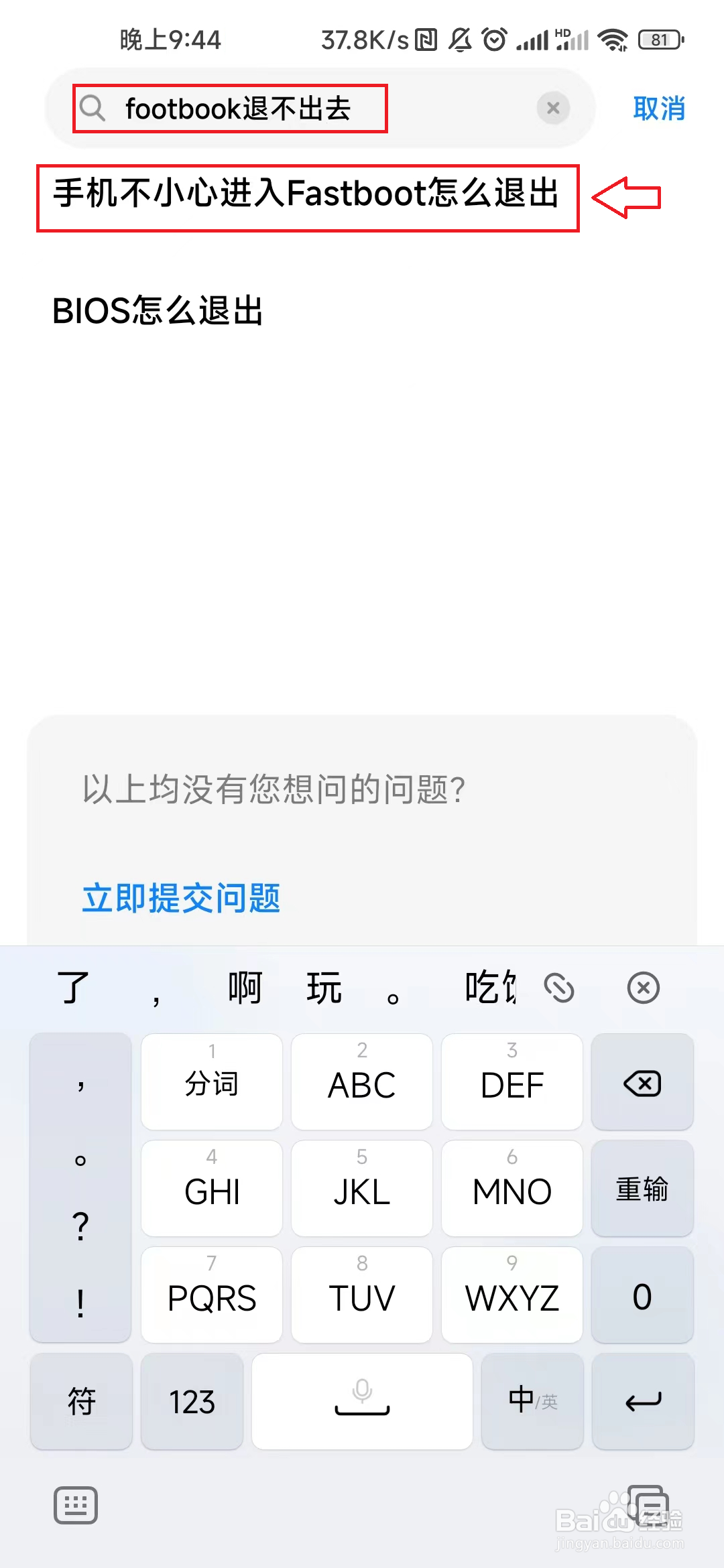This screenshot has width=724, height=1568.
Task: Tap the 重输 re-enter key
Action: click(x=642, y=1189)
